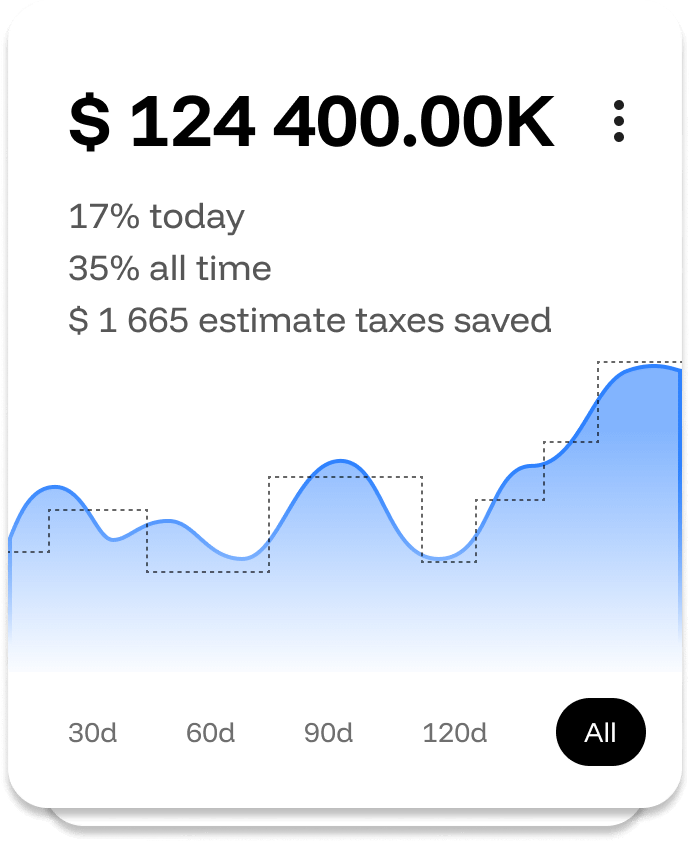Open the three-dot overflow menu
Image resolution: width=690 pixels, height=842 pixels.
point(619,121)
